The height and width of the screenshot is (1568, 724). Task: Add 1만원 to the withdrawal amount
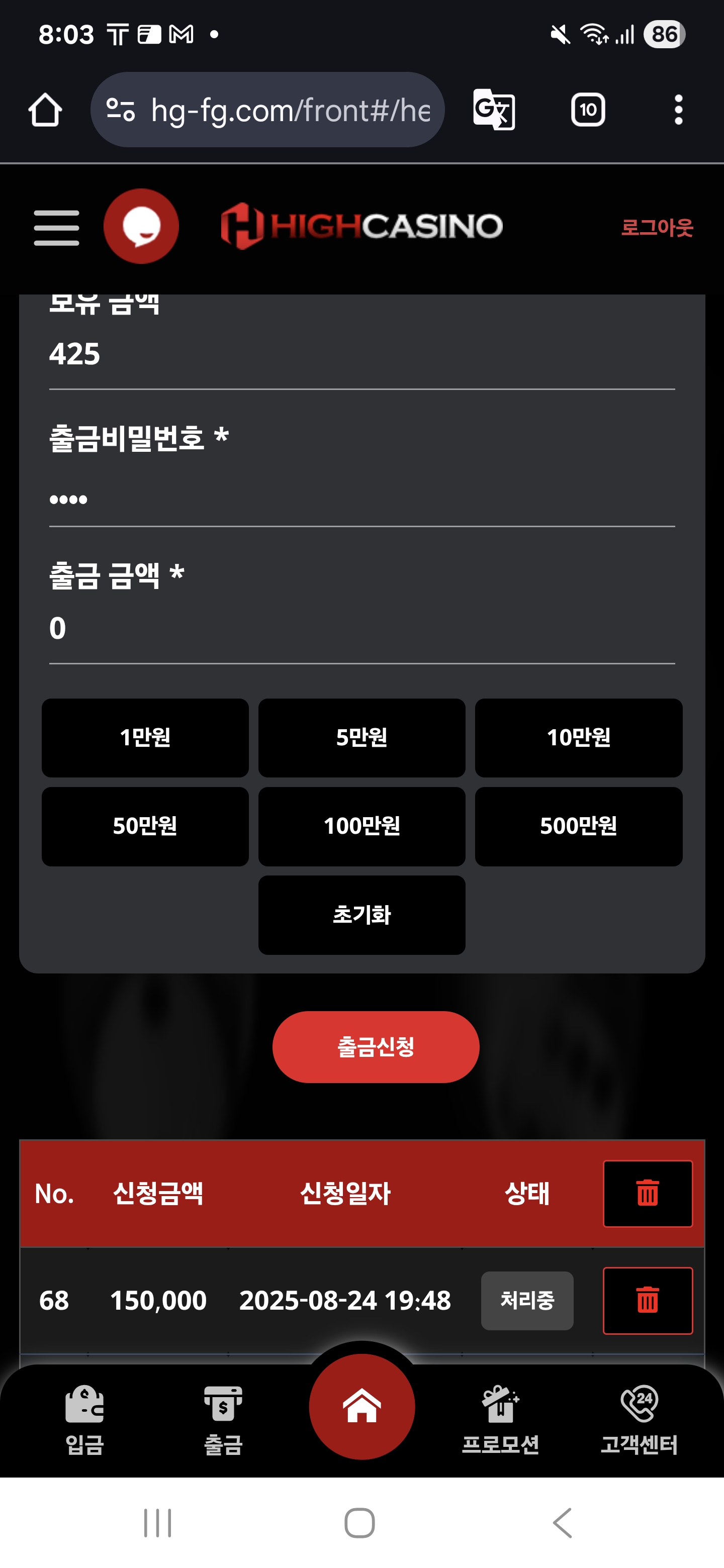point(145,737)
